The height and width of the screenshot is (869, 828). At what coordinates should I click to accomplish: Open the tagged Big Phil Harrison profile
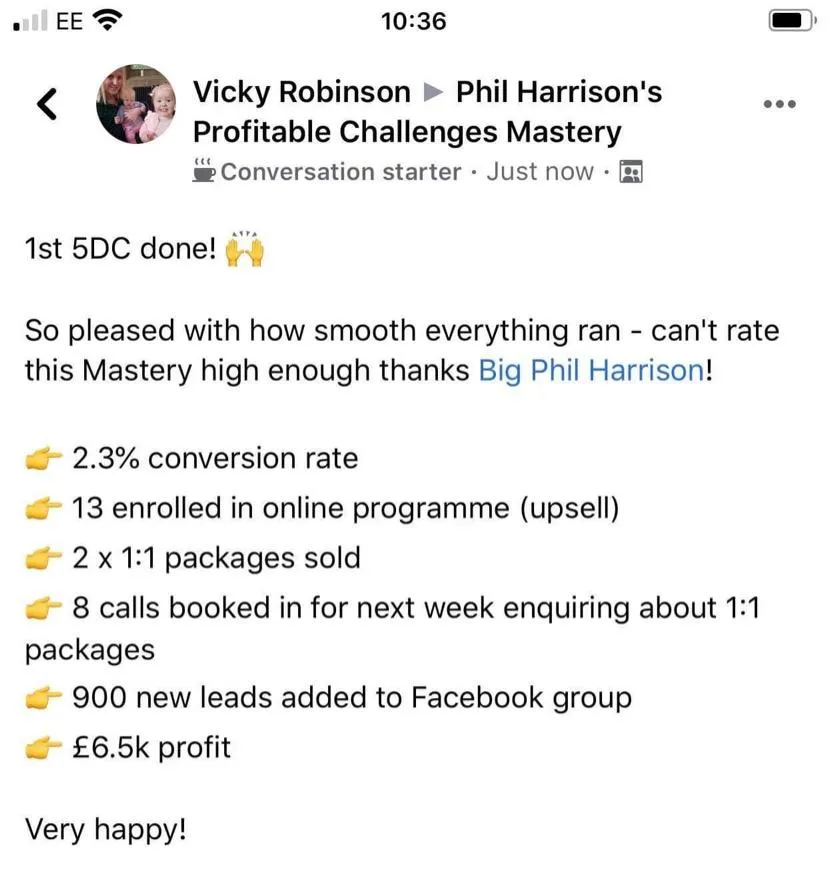click(591, 371)
